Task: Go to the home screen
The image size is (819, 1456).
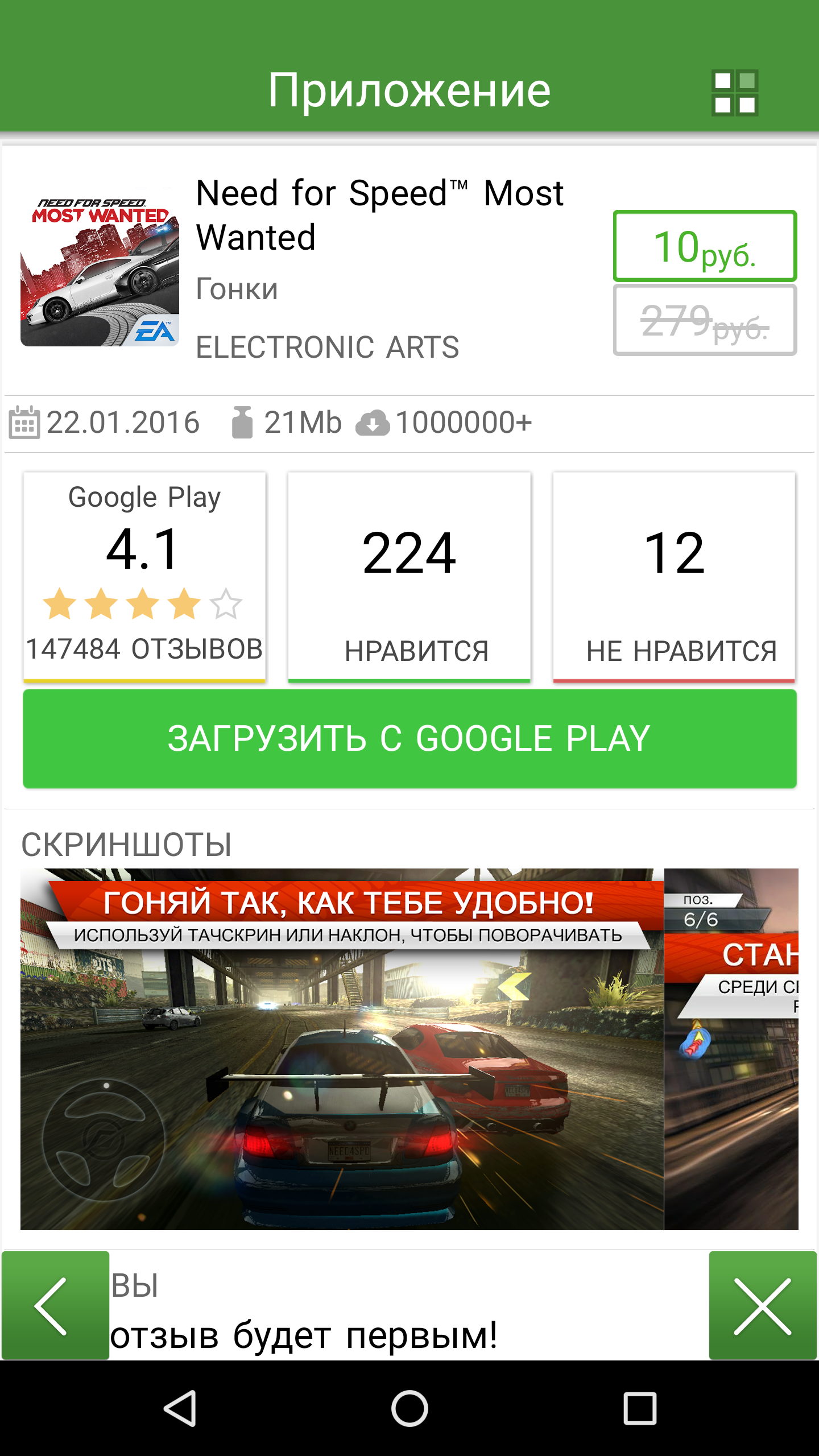Action: [409, 1409]
